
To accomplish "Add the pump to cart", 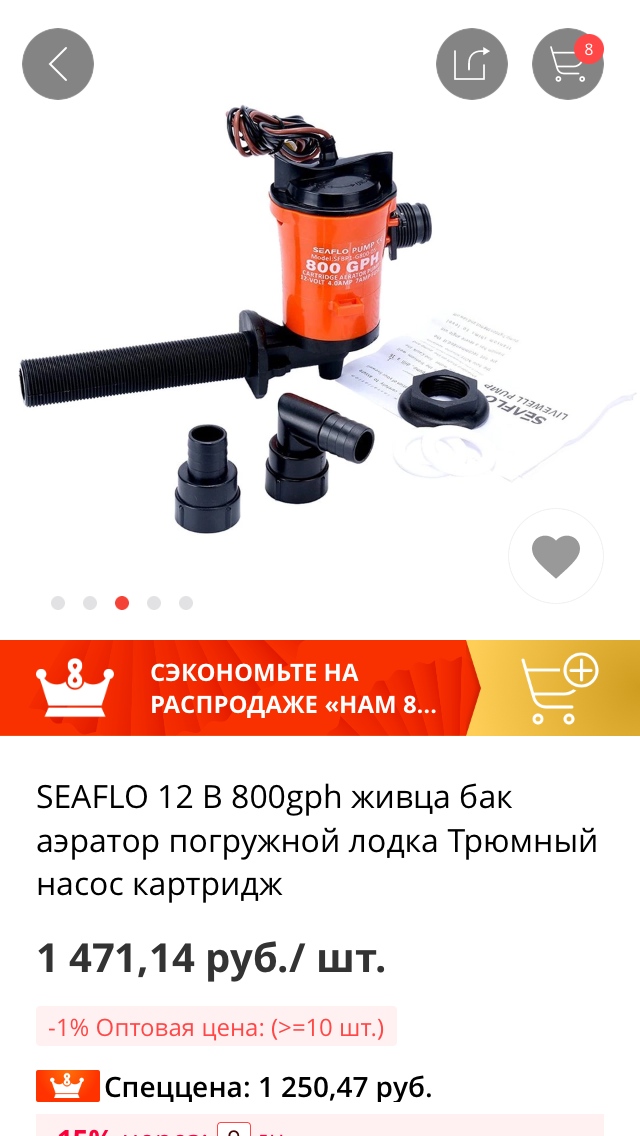I will pos(556,688).
